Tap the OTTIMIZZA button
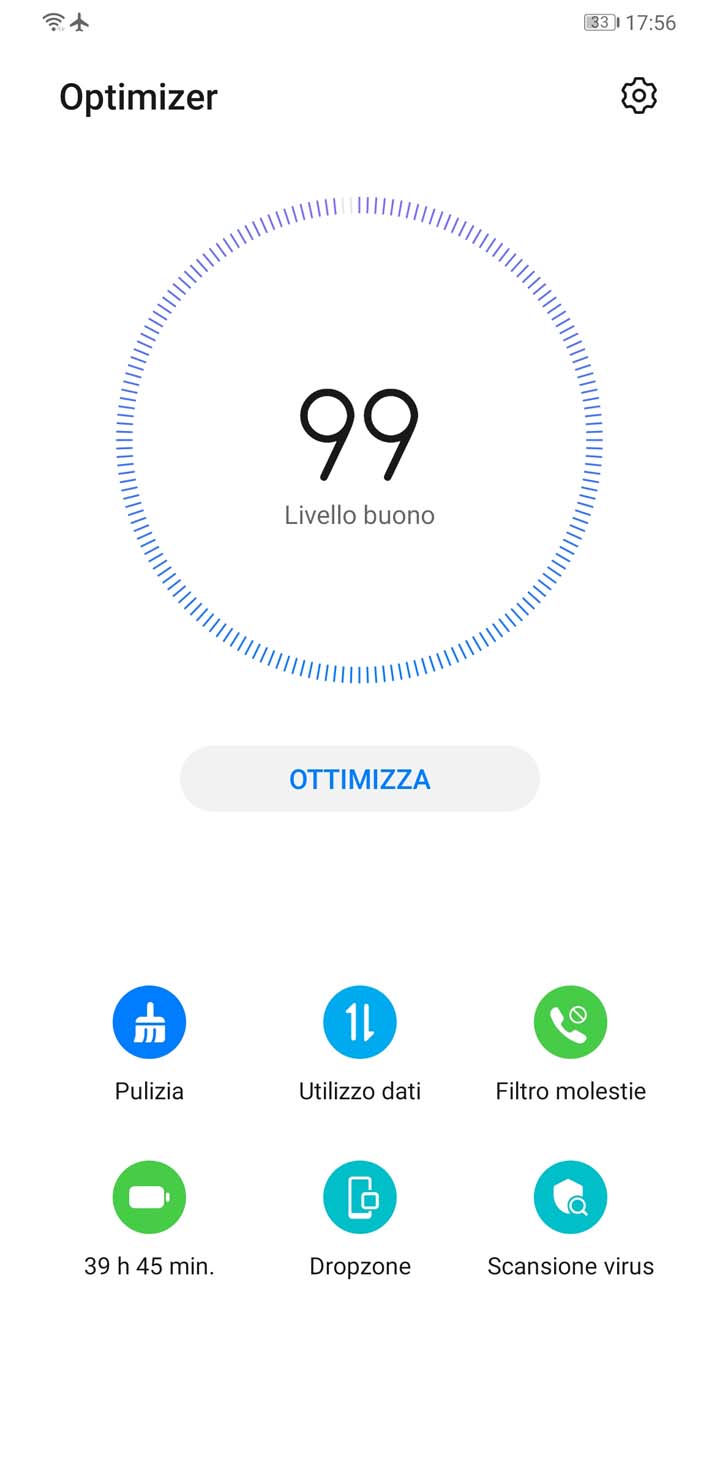Screen dimensions: 720x1469 (360, 779)
